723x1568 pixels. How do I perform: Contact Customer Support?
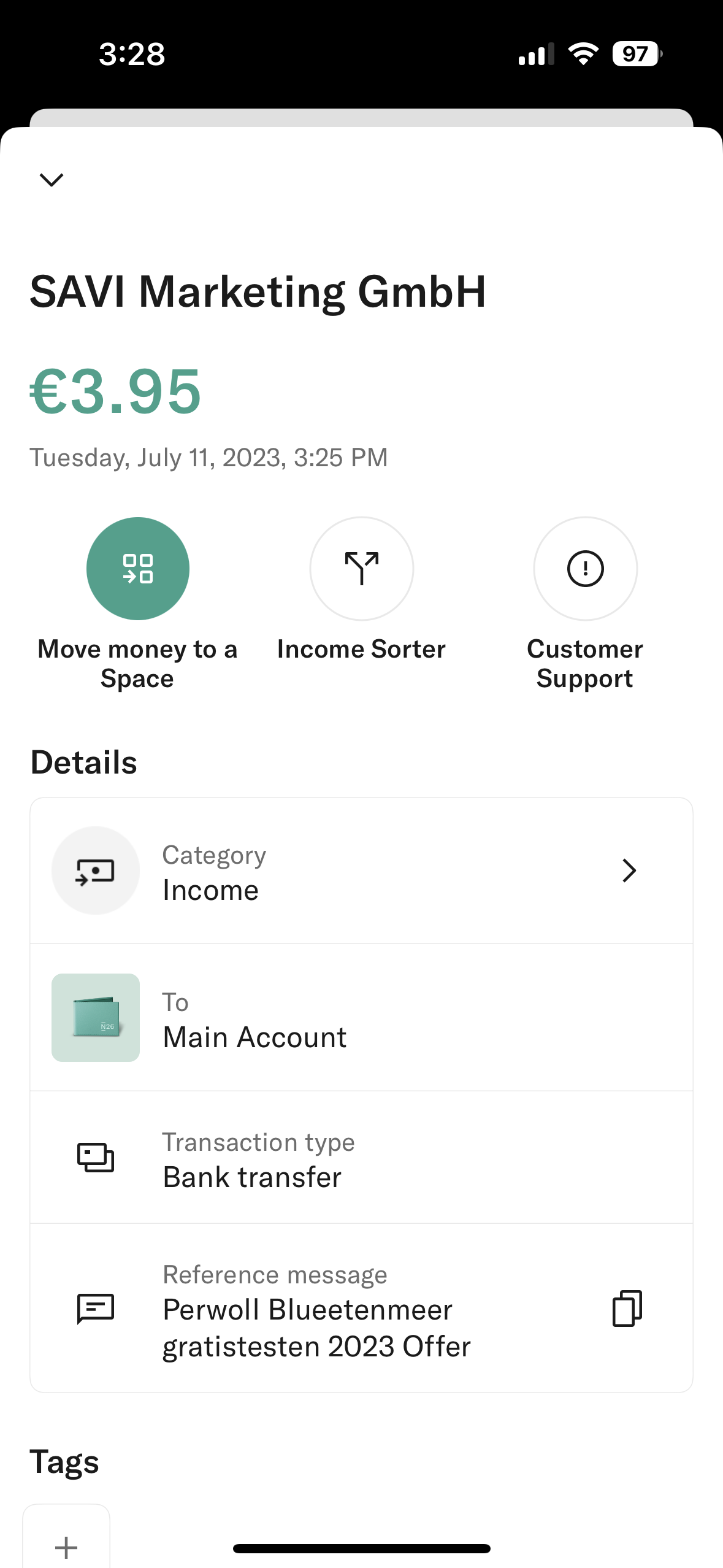point(585,568)
